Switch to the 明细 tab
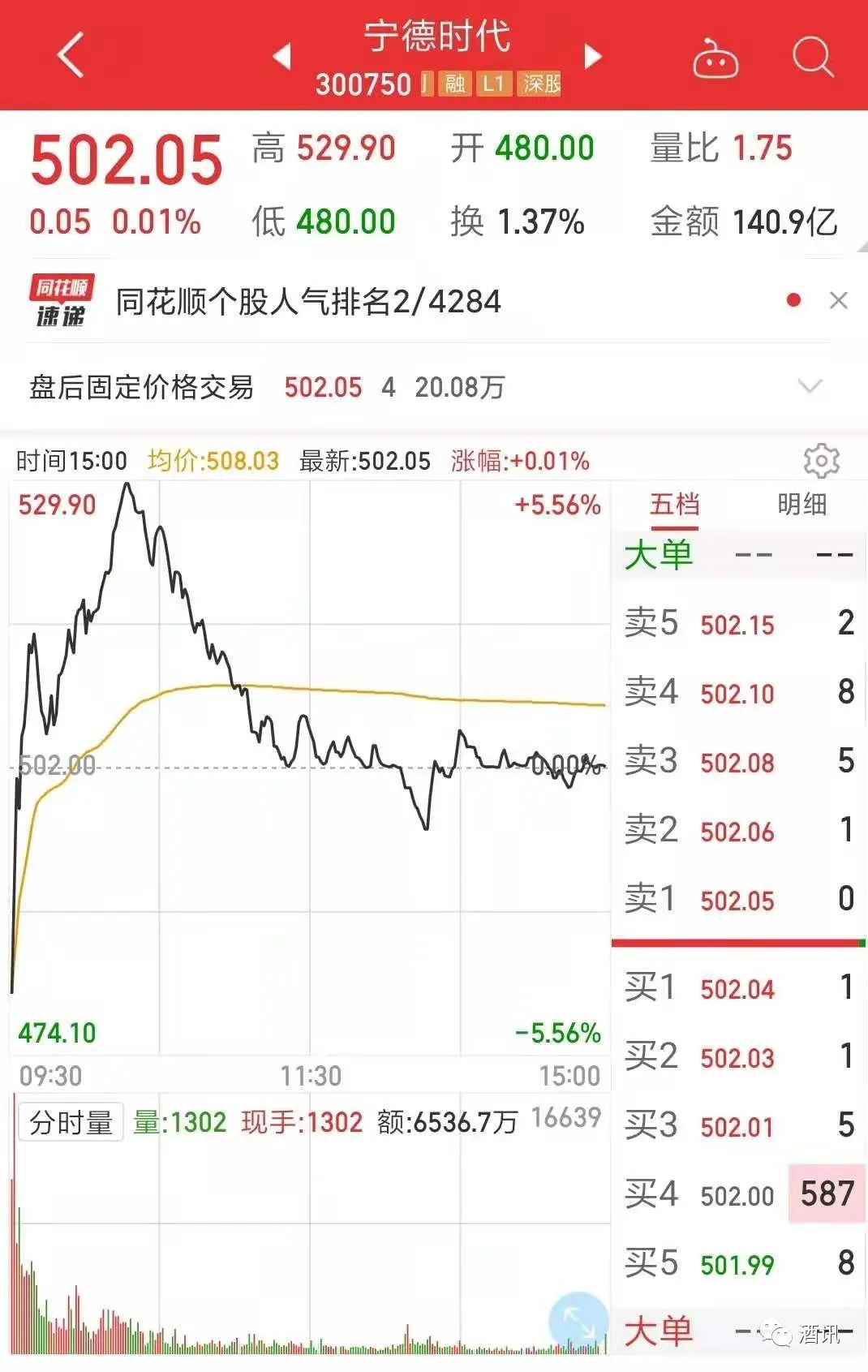 pyautogui.click(x=801, y=505)
